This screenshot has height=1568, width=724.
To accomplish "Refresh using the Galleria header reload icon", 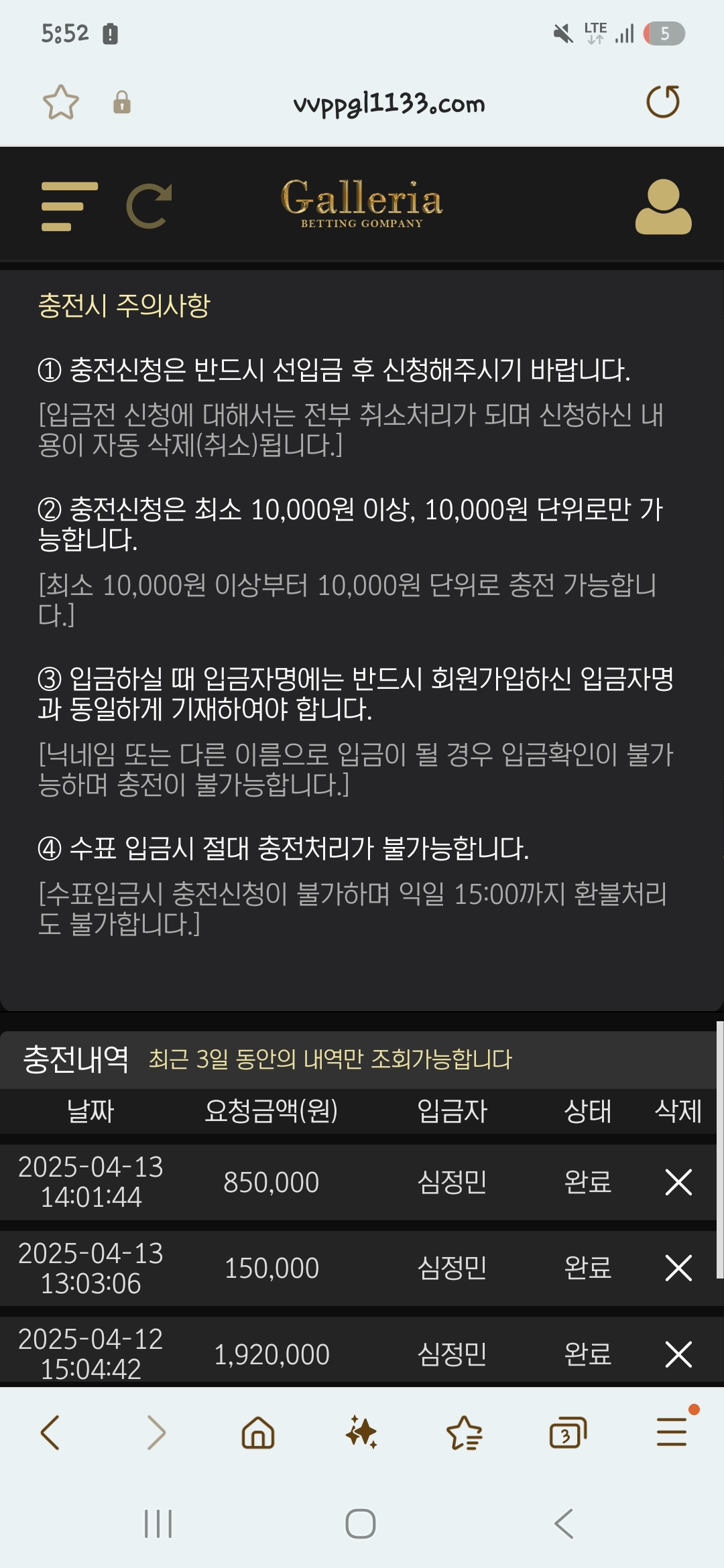I will (149, 206).
